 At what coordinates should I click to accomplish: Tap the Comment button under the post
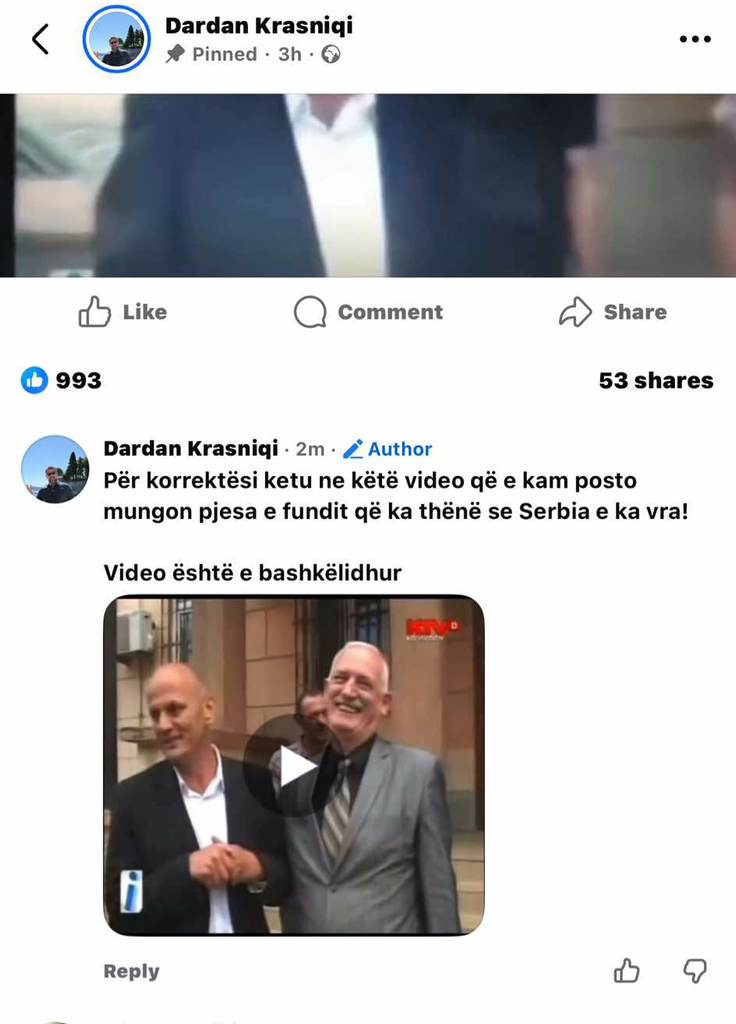coord(368,312)
